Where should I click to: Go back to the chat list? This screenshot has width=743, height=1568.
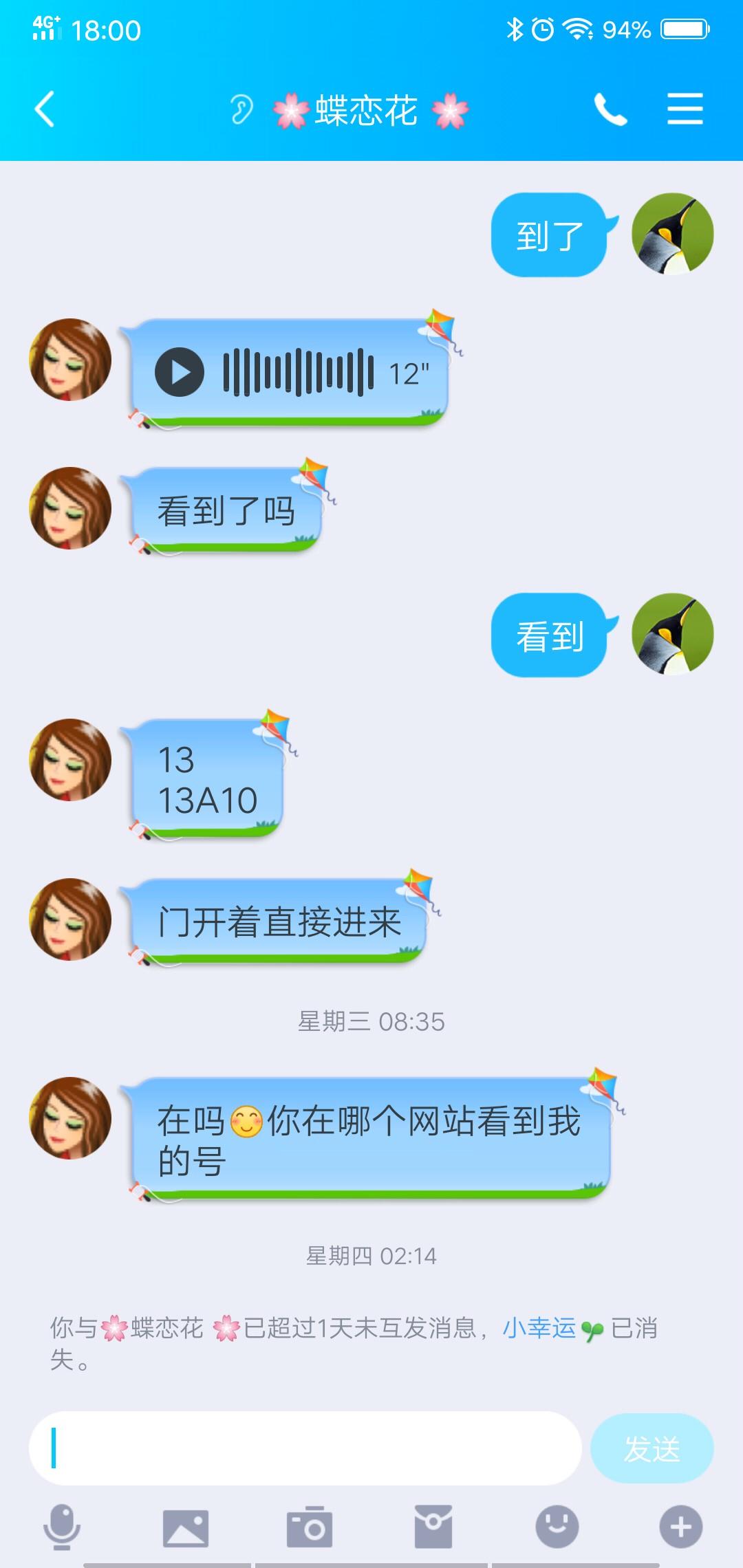45,110
